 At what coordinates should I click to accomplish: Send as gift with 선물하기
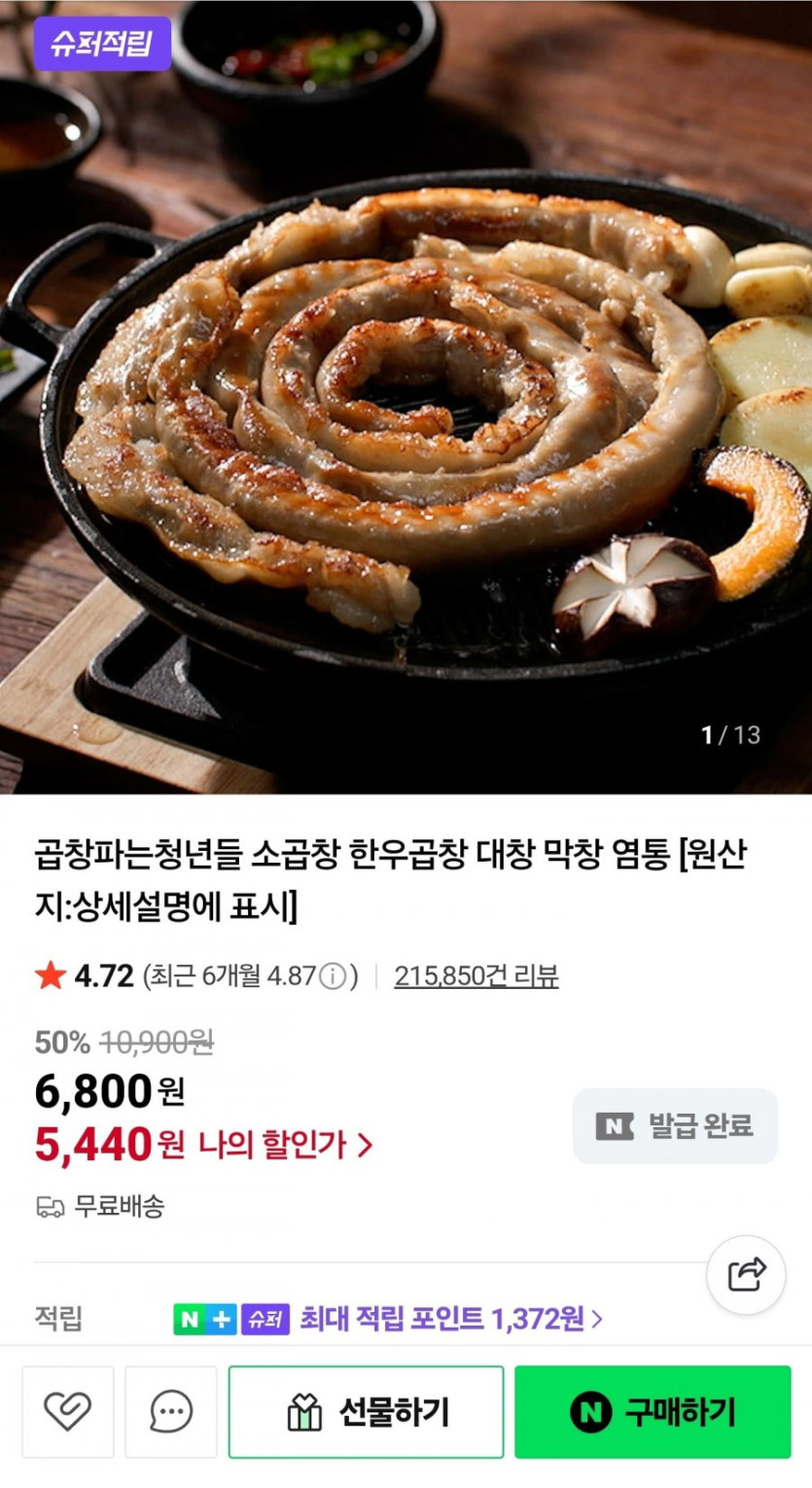coord(367,1411)
